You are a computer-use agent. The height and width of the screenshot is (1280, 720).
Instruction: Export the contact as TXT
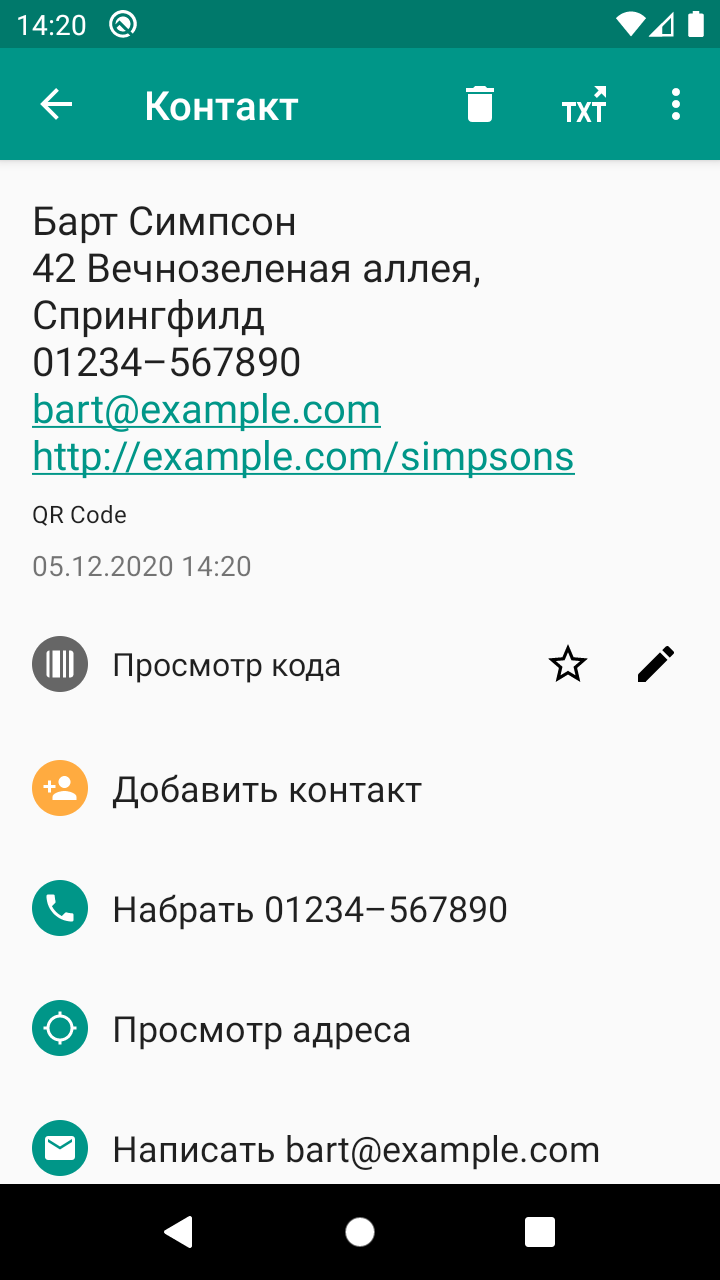584,105
